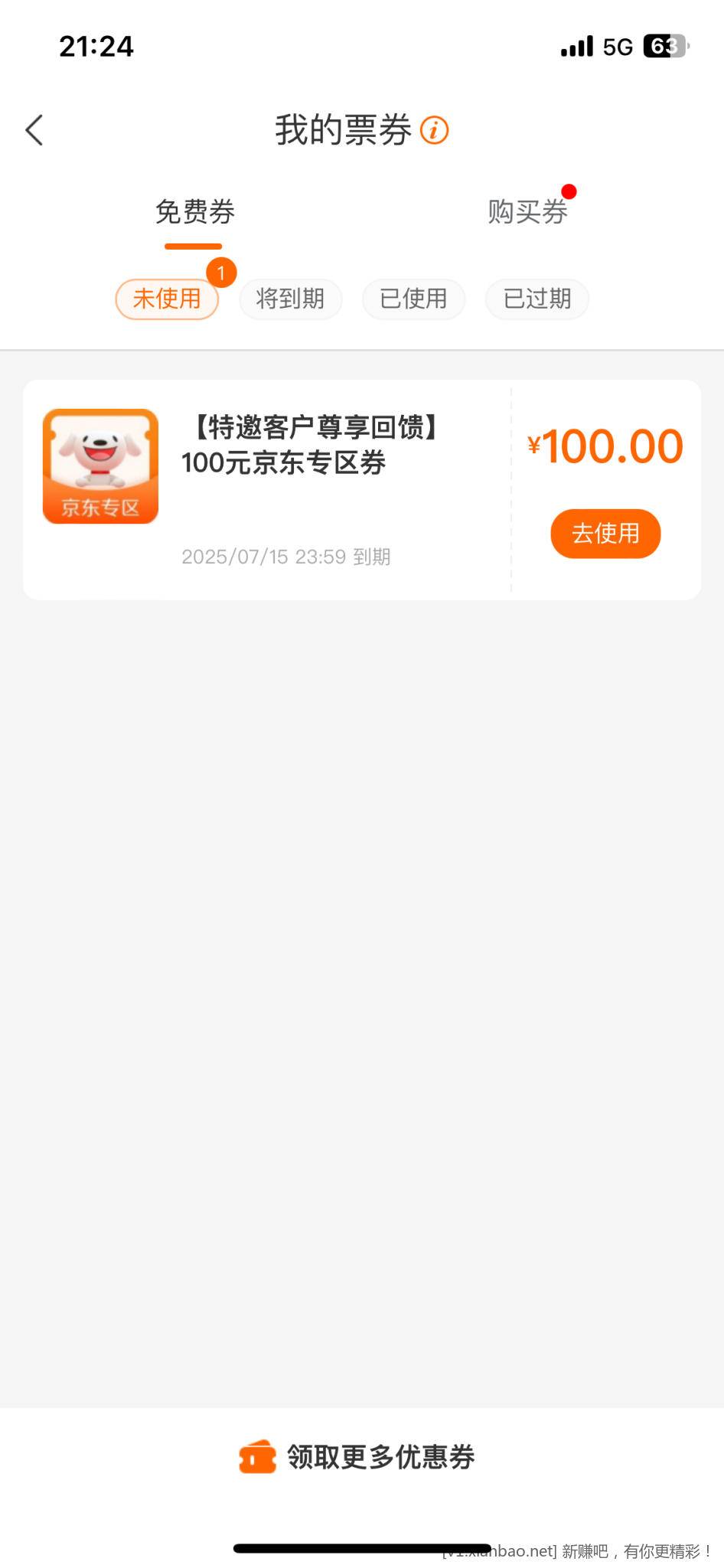Show 已过期 coupons

[x=537, y=299]
